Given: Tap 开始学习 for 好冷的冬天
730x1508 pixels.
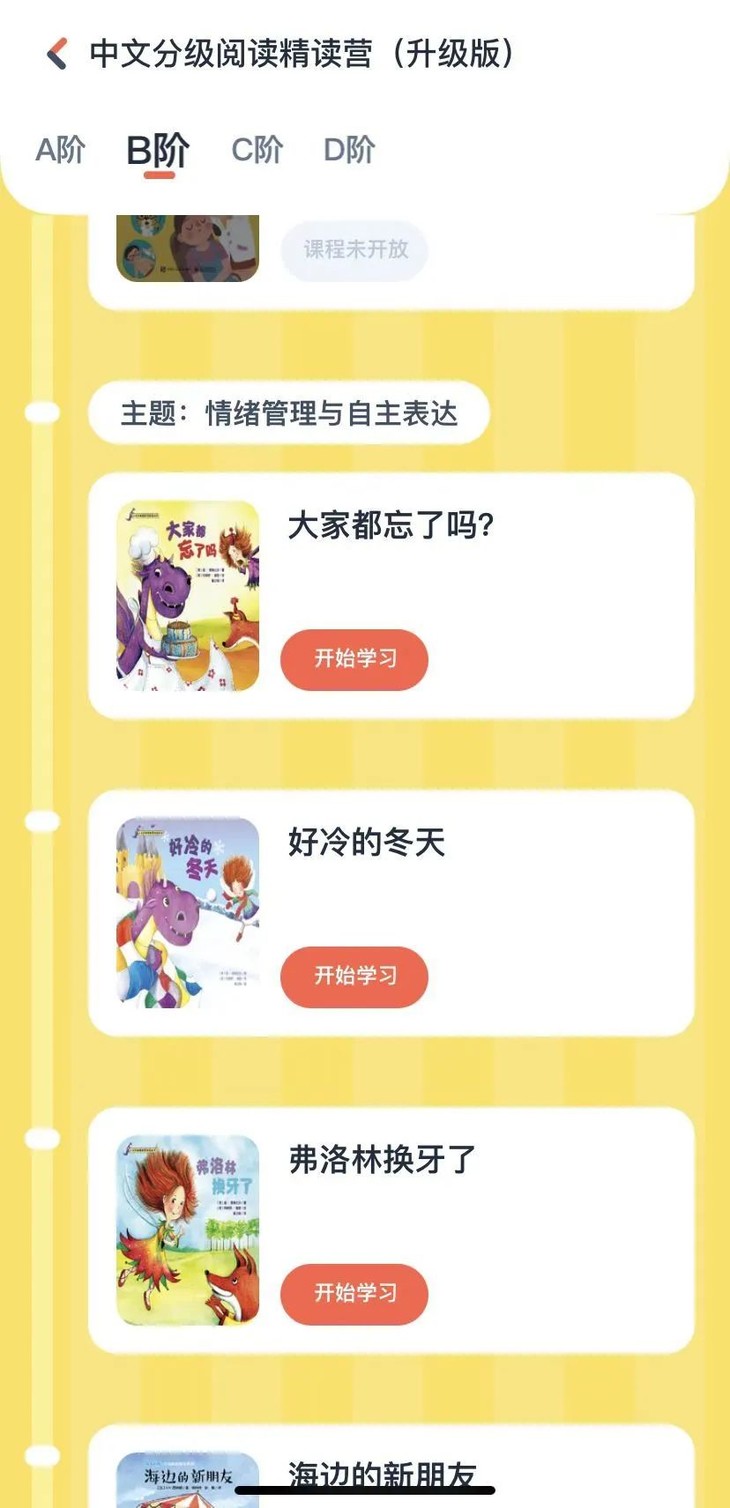Looking at the screenshot, I should (355, 977).
